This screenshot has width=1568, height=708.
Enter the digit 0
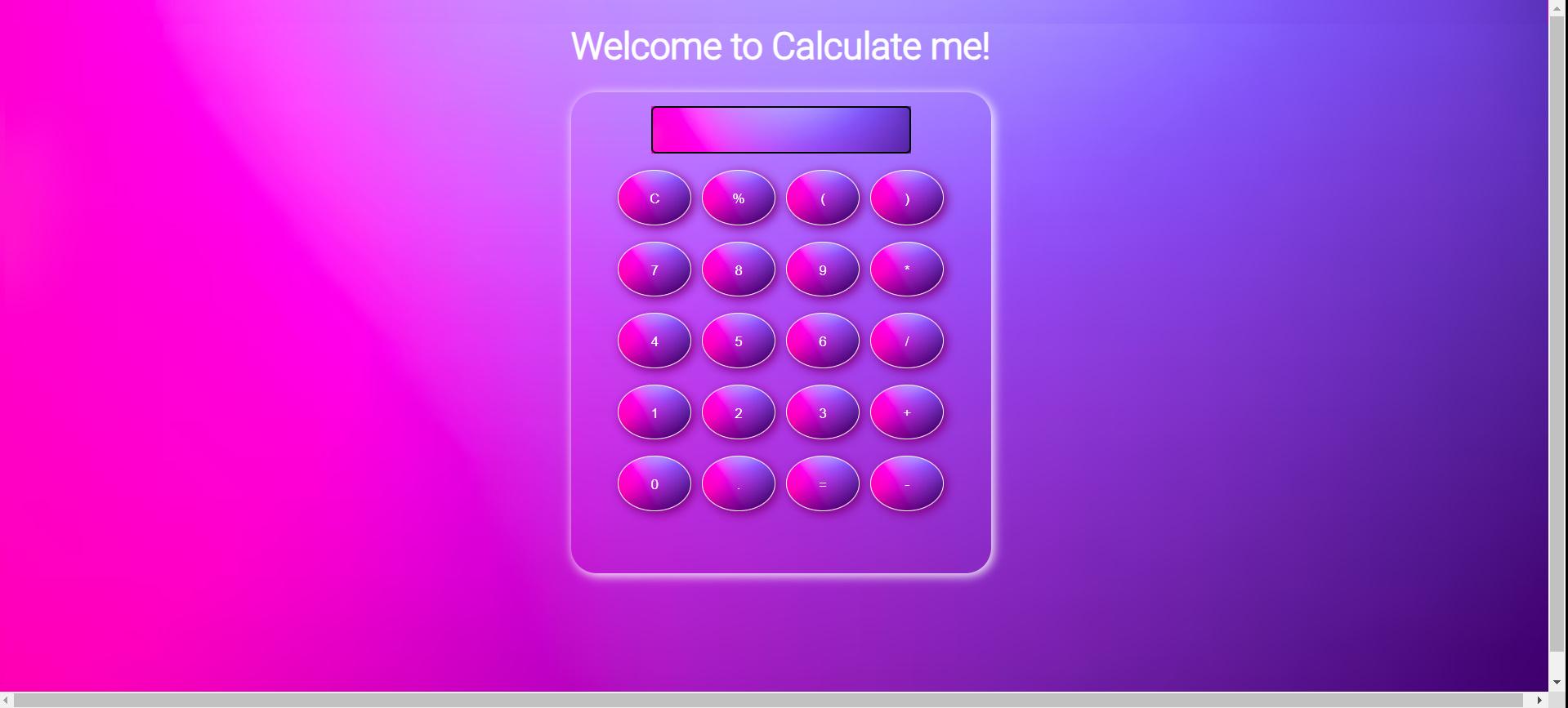click(654, 483)
